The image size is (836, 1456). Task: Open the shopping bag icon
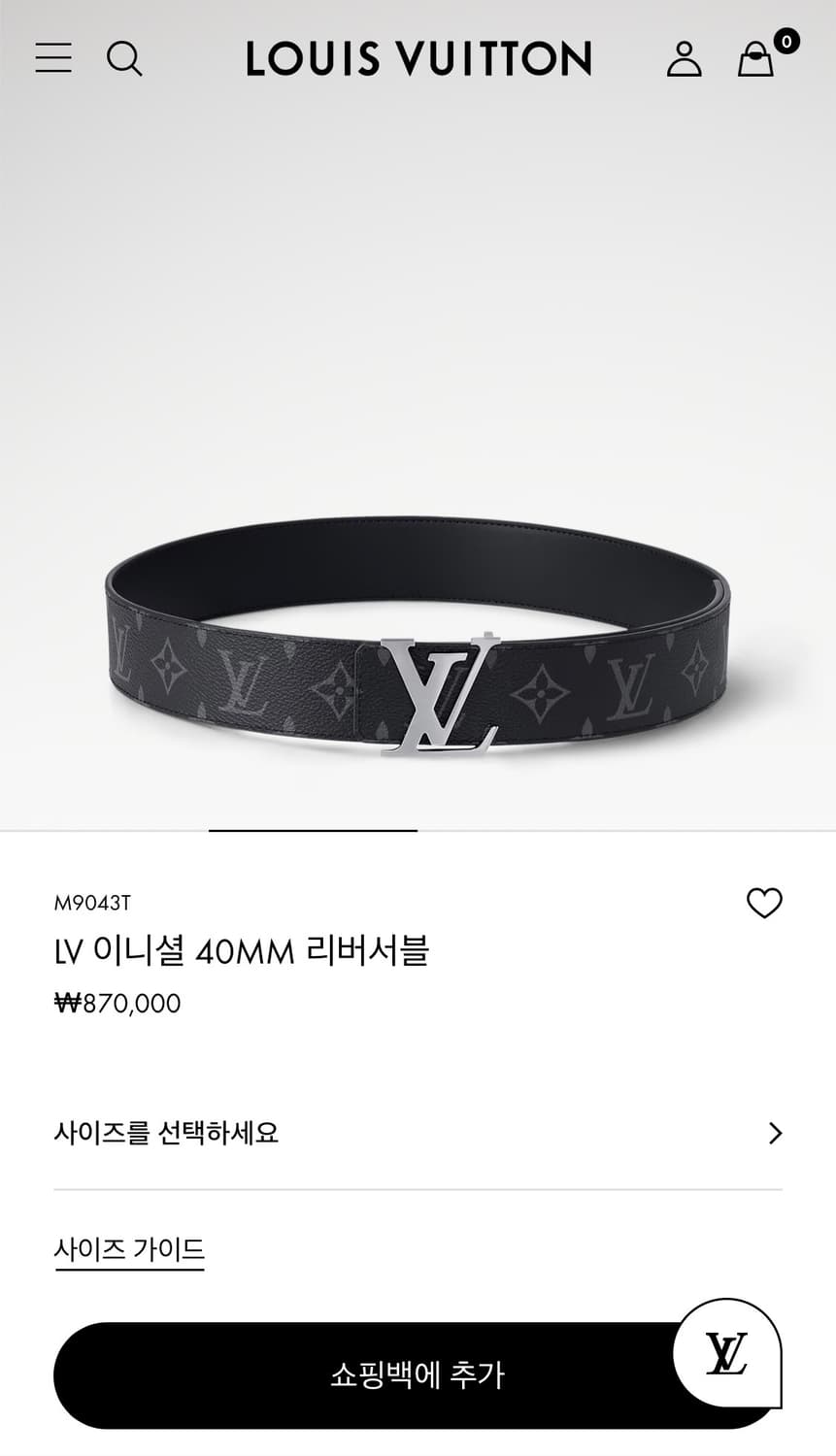pyautogui.click(x=754, y=60)
